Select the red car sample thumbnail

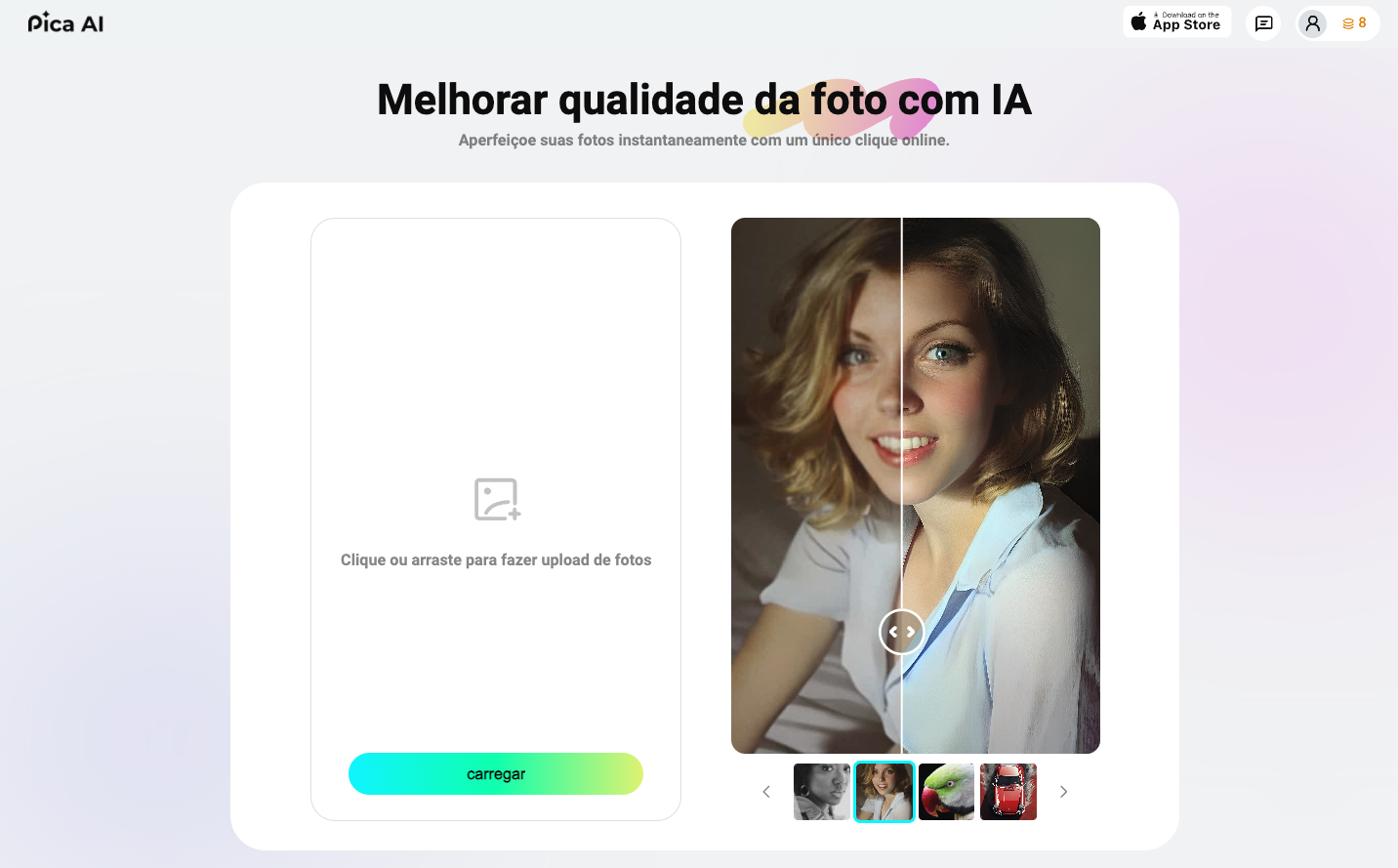[1007, 792]
